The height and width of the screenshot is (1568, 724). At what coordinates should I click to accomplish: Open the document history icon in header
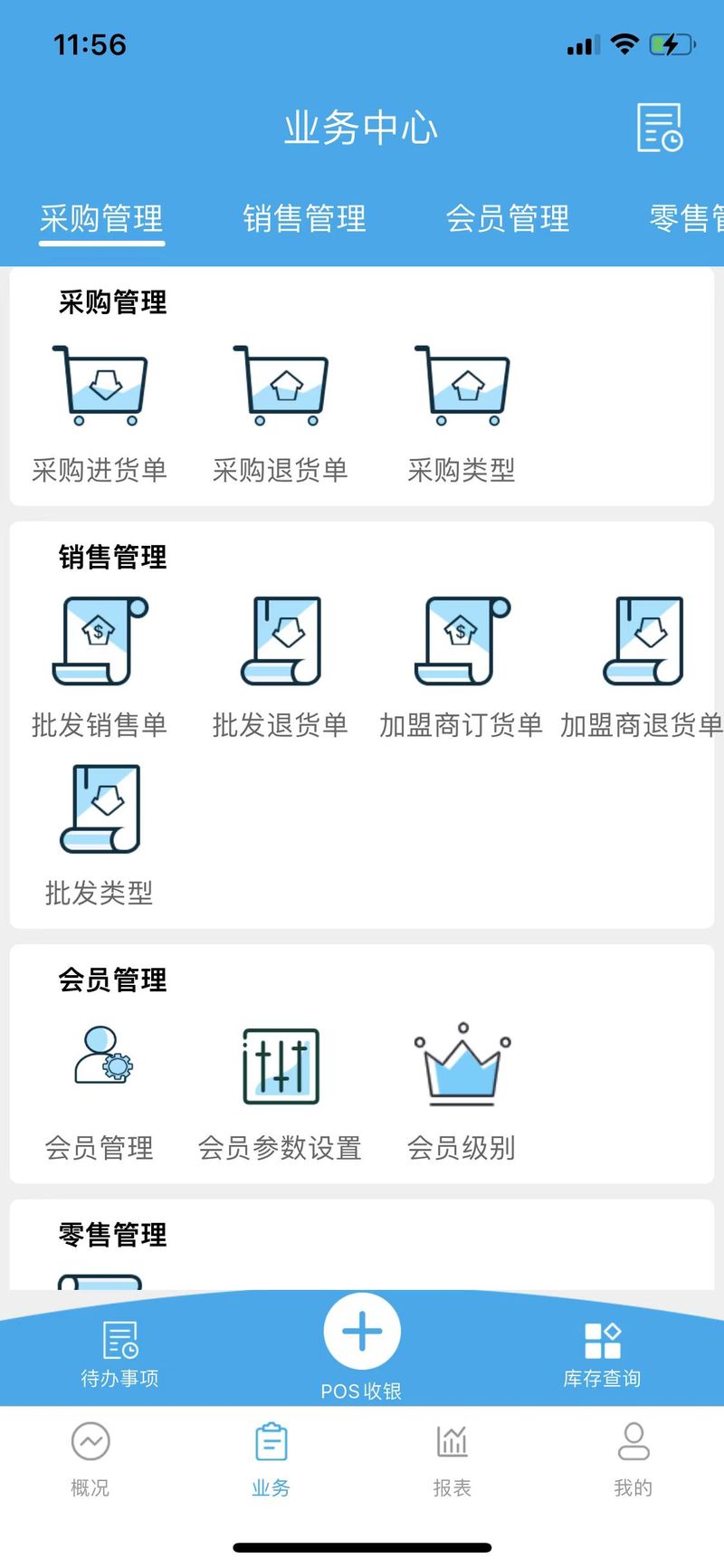coord(660,128)
